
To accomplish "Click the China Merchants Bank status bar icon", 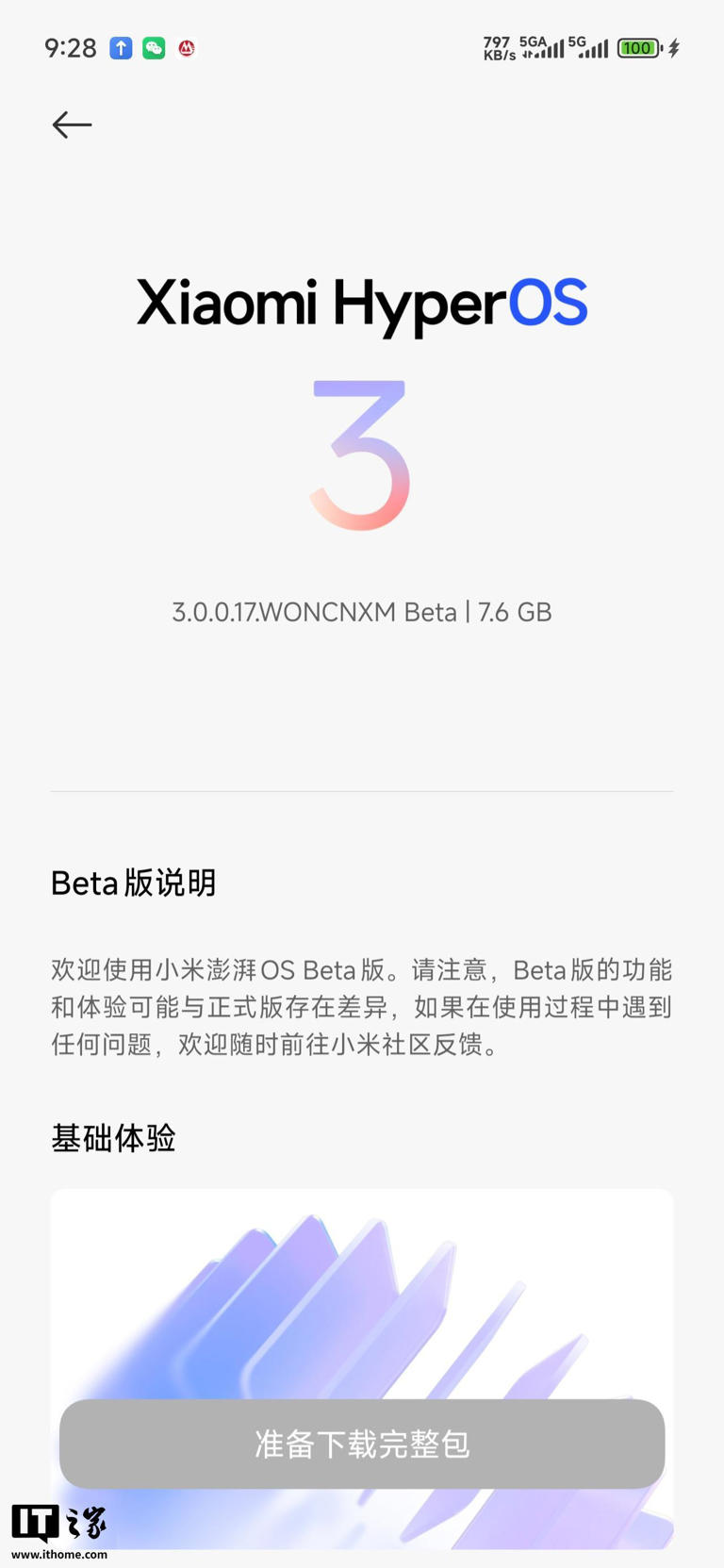I will tap(185, 47).
